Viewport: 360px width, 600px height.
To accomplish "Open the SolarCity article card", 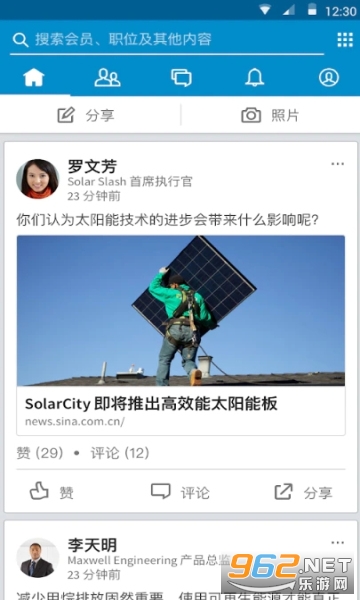I will [181, 335].
